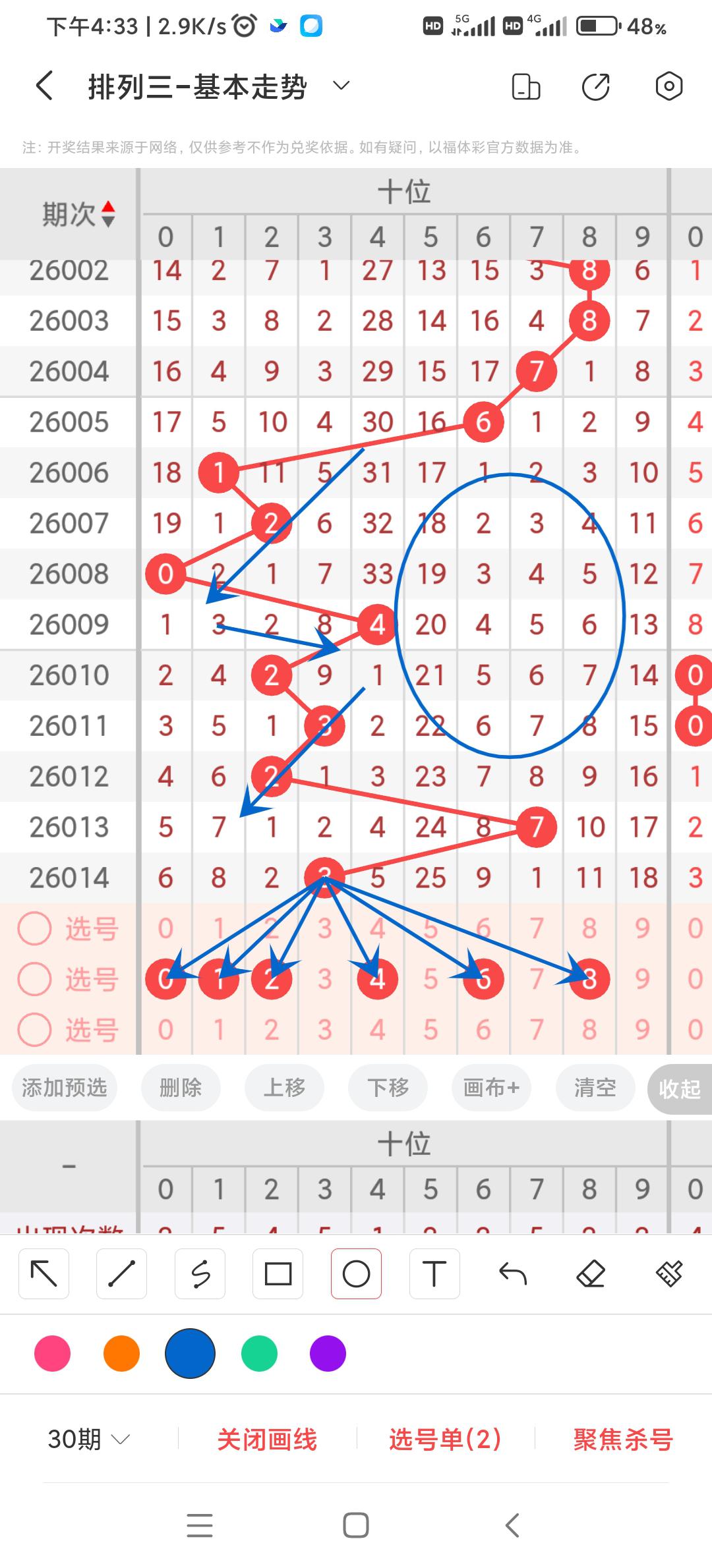Pick the green color swatch
Viewport: 712px width, 1568px height.
[x=259, y=1354]
